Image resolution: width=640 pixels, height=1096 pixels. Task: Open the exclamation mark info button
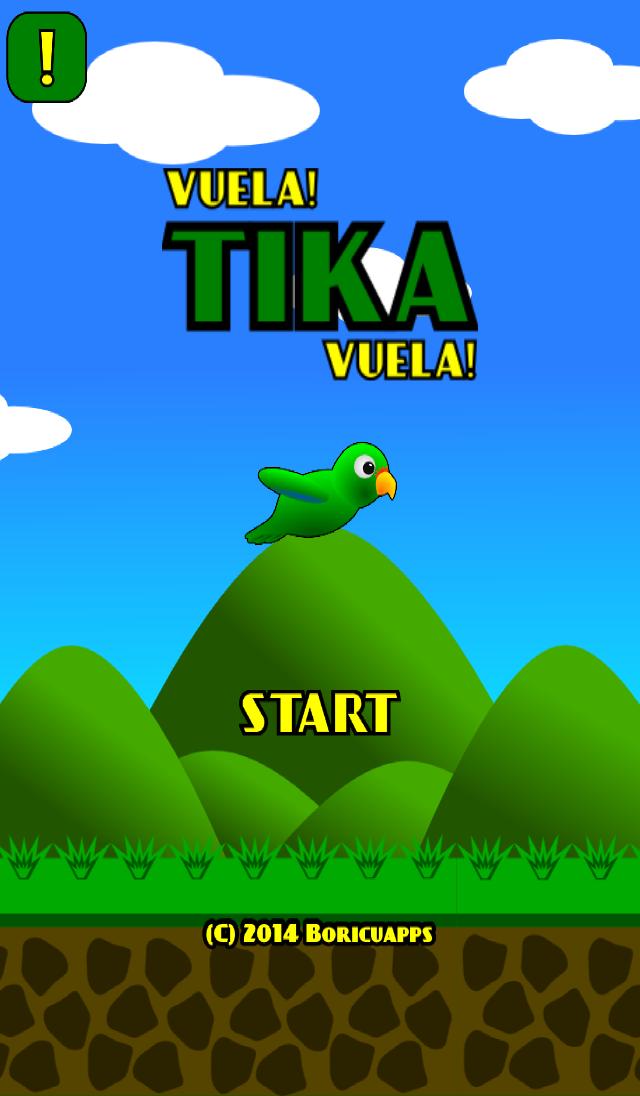(46, 57)
